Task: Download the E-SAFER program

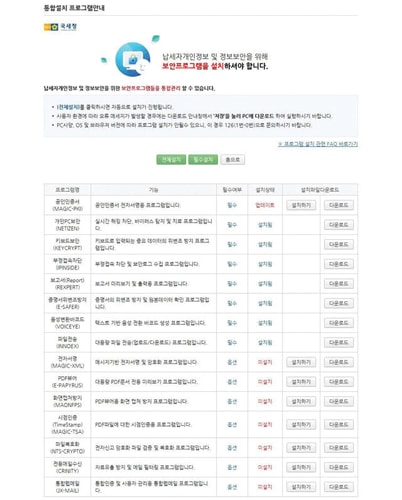Action: tap(339, 303)
